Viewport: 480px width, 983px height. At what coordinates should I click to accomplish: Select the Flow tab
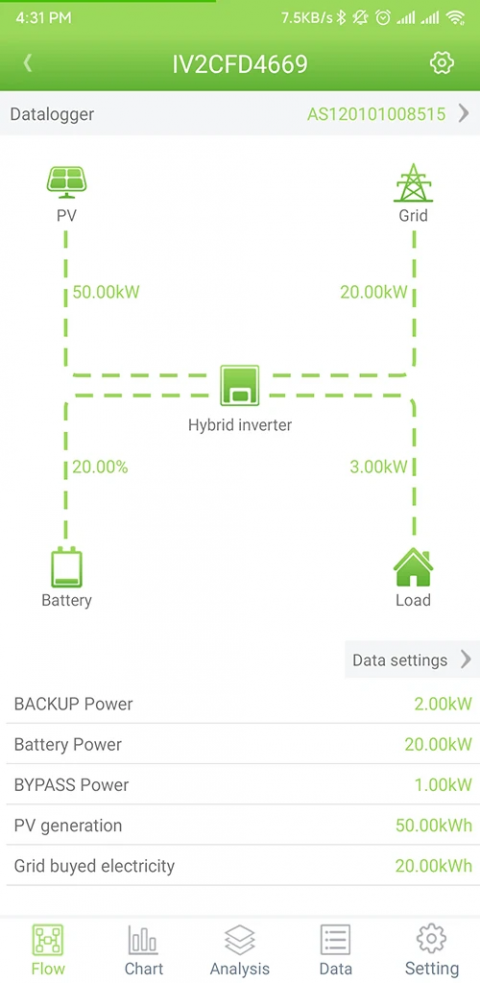(48, 950)
